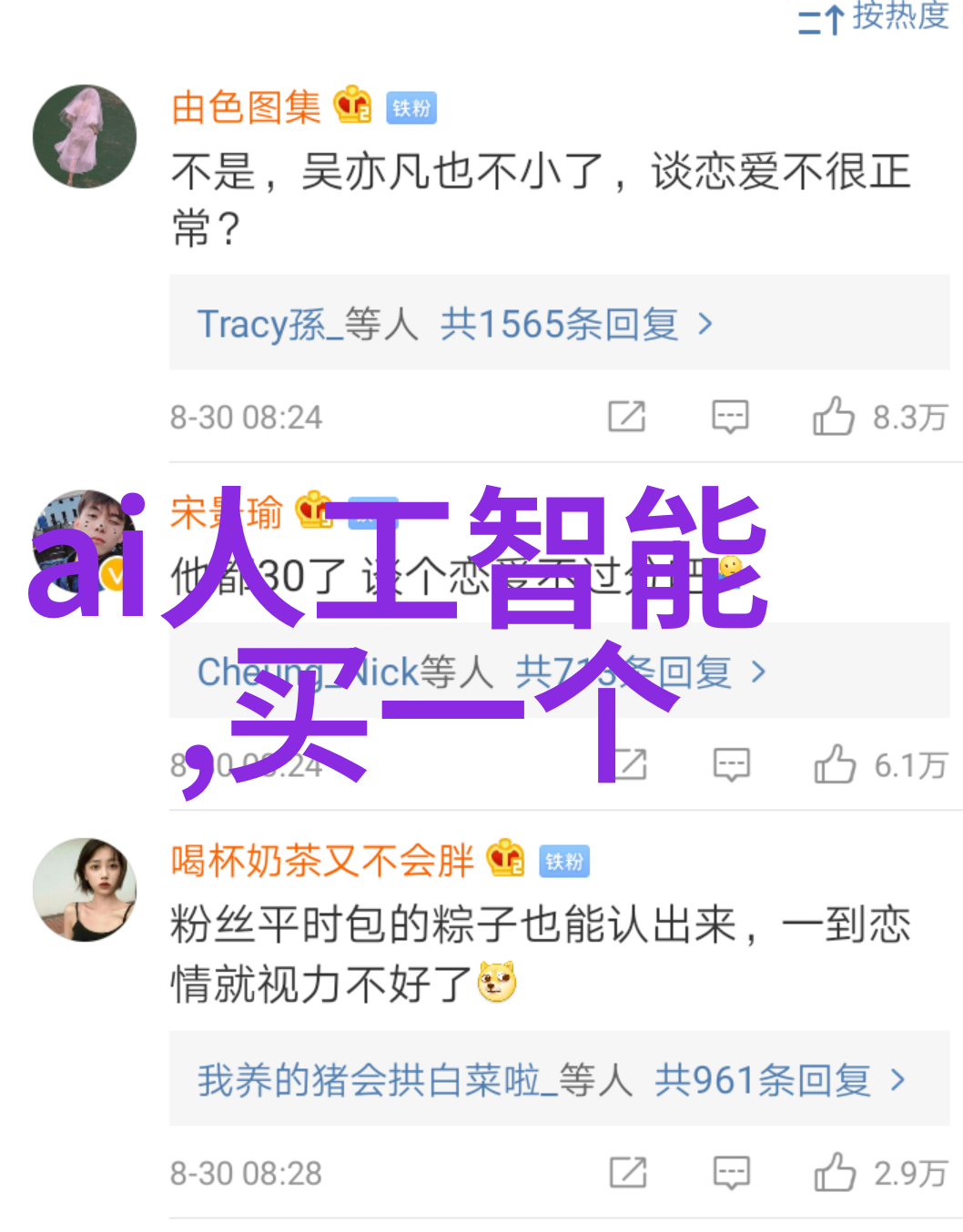This screenshot has width=963, height=1232.
Task: Open 由色图集's profile avatar
Action: [85, 136]
